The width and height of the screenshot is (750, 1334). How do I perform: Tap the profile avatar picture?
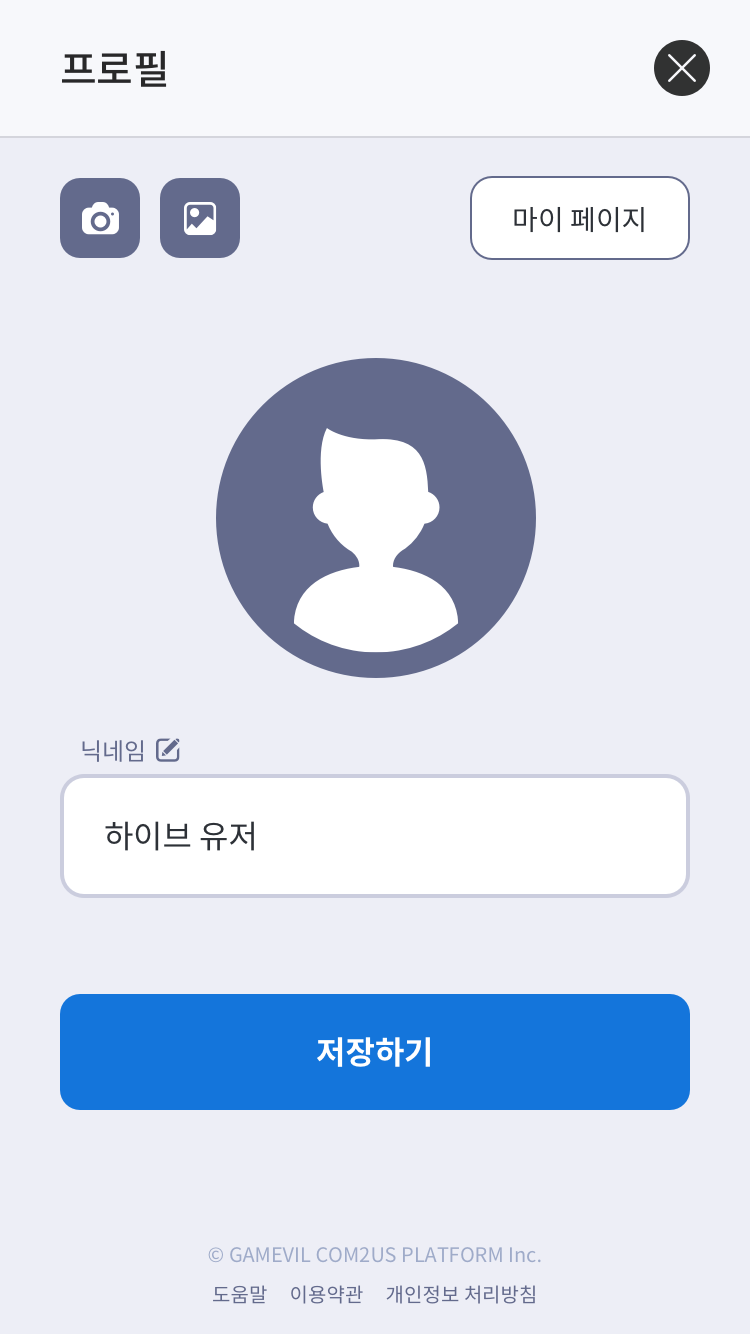tap(376, 518)
